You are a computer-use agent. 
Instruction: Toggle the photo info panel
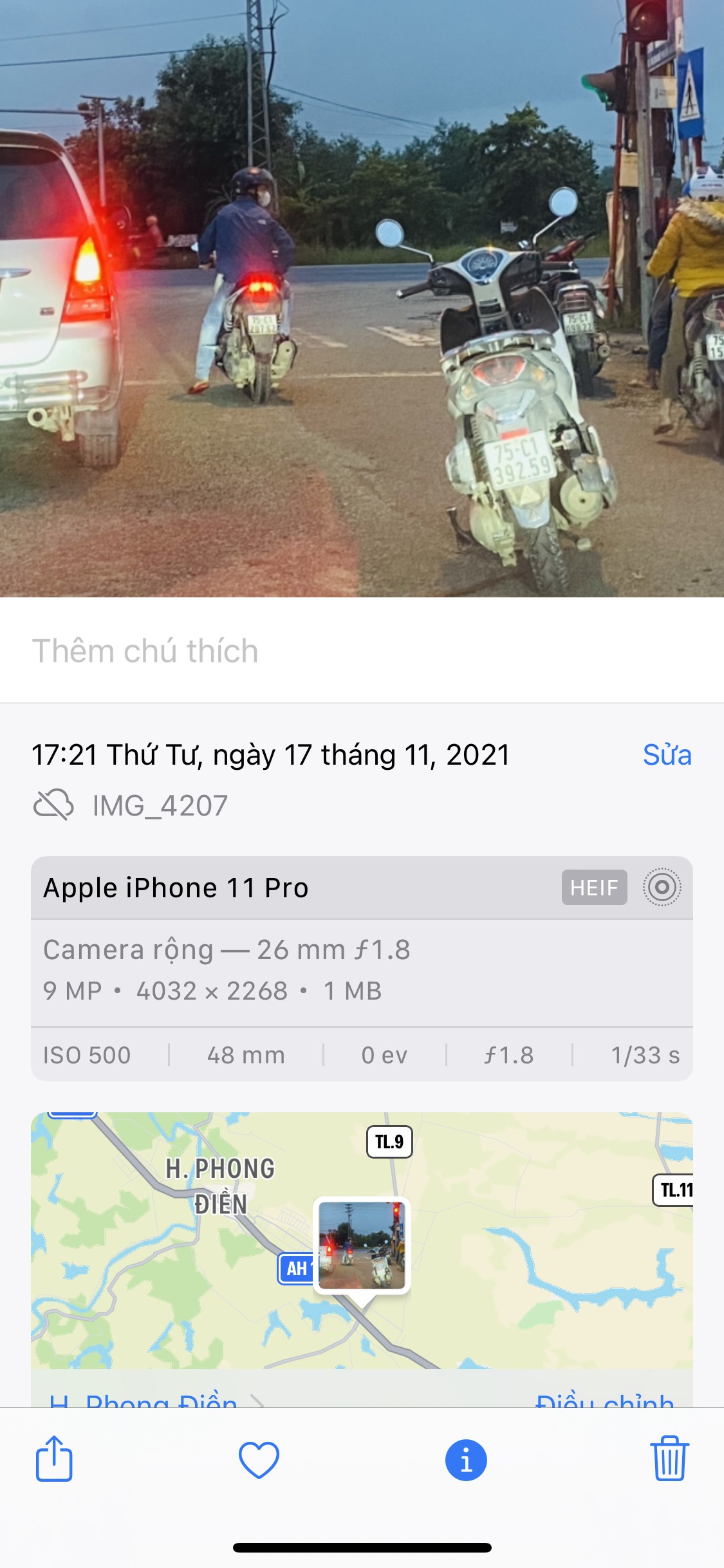pos(465,1459)
